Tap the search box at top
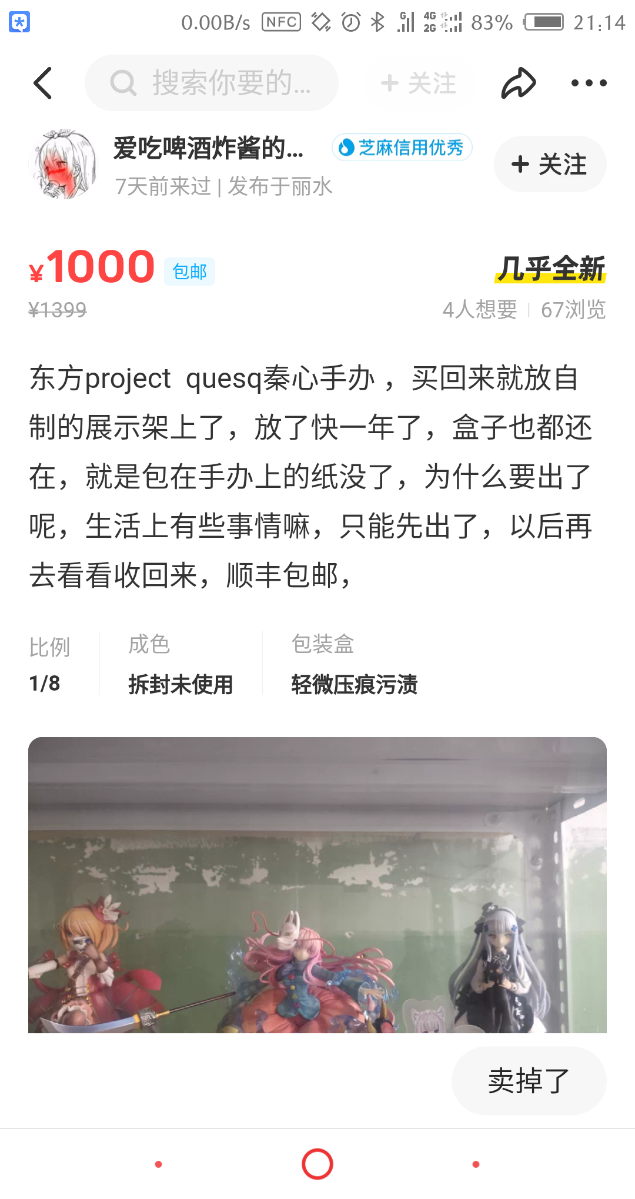635x1199 pixels. click(212, 83)
